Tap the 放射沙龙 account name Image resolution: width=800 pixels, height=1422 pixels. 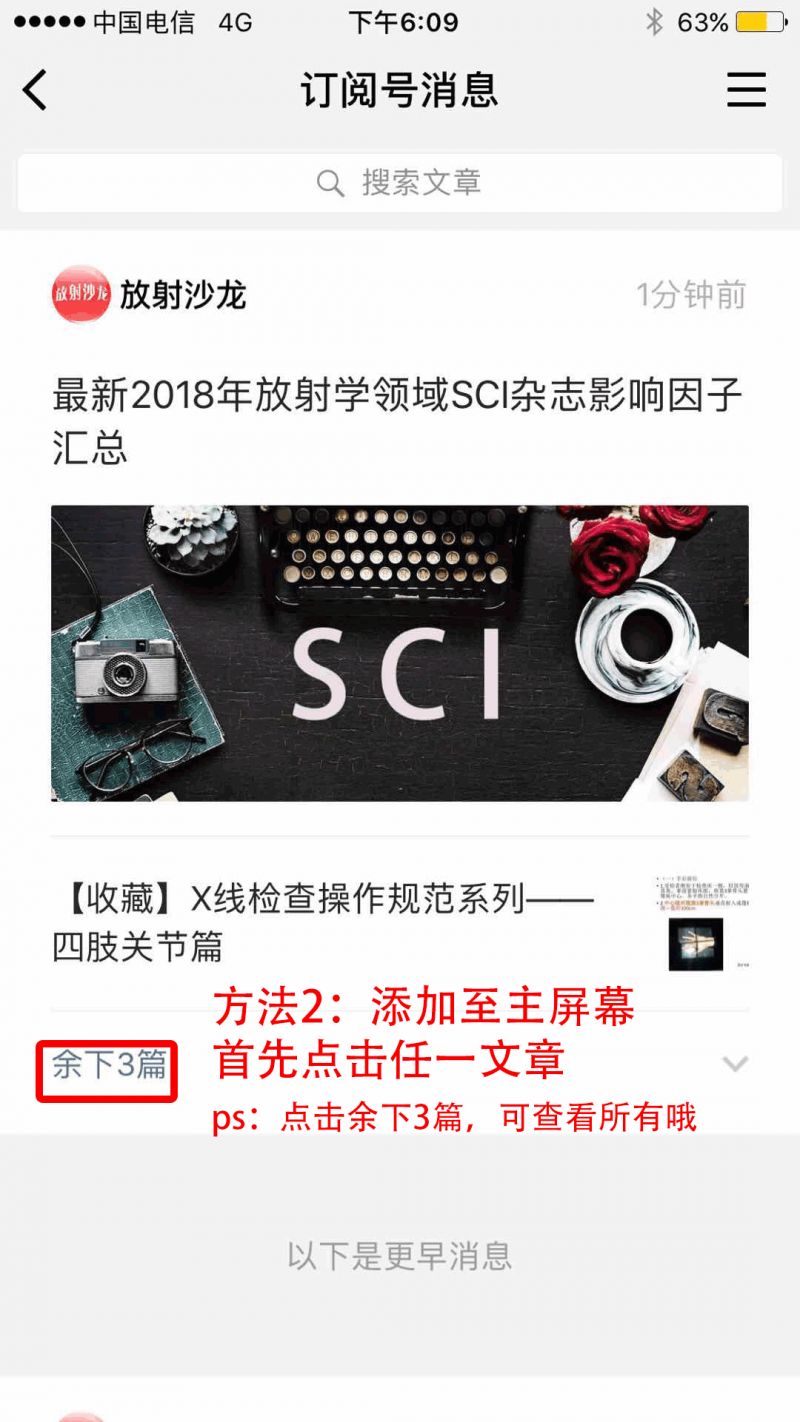pyautogui.click(x=183, y=295)
